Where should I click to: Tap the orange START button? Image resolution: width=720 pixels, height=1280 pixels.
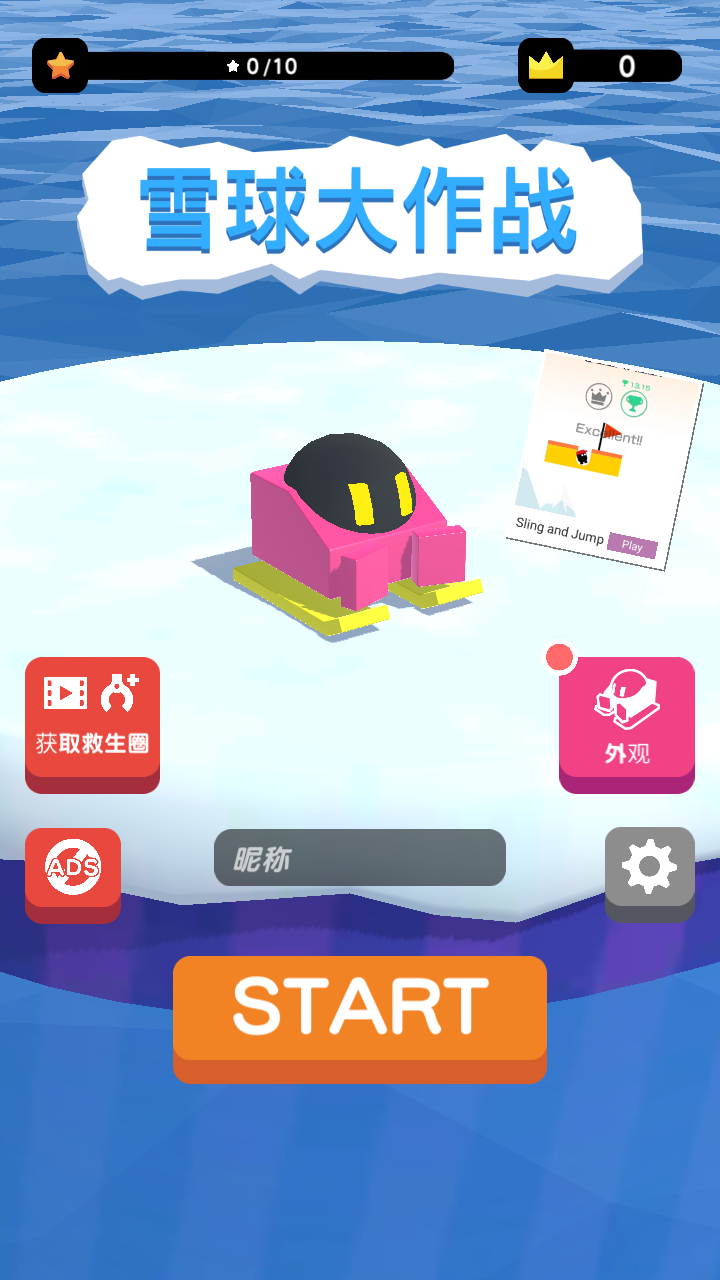(360, 1008)
